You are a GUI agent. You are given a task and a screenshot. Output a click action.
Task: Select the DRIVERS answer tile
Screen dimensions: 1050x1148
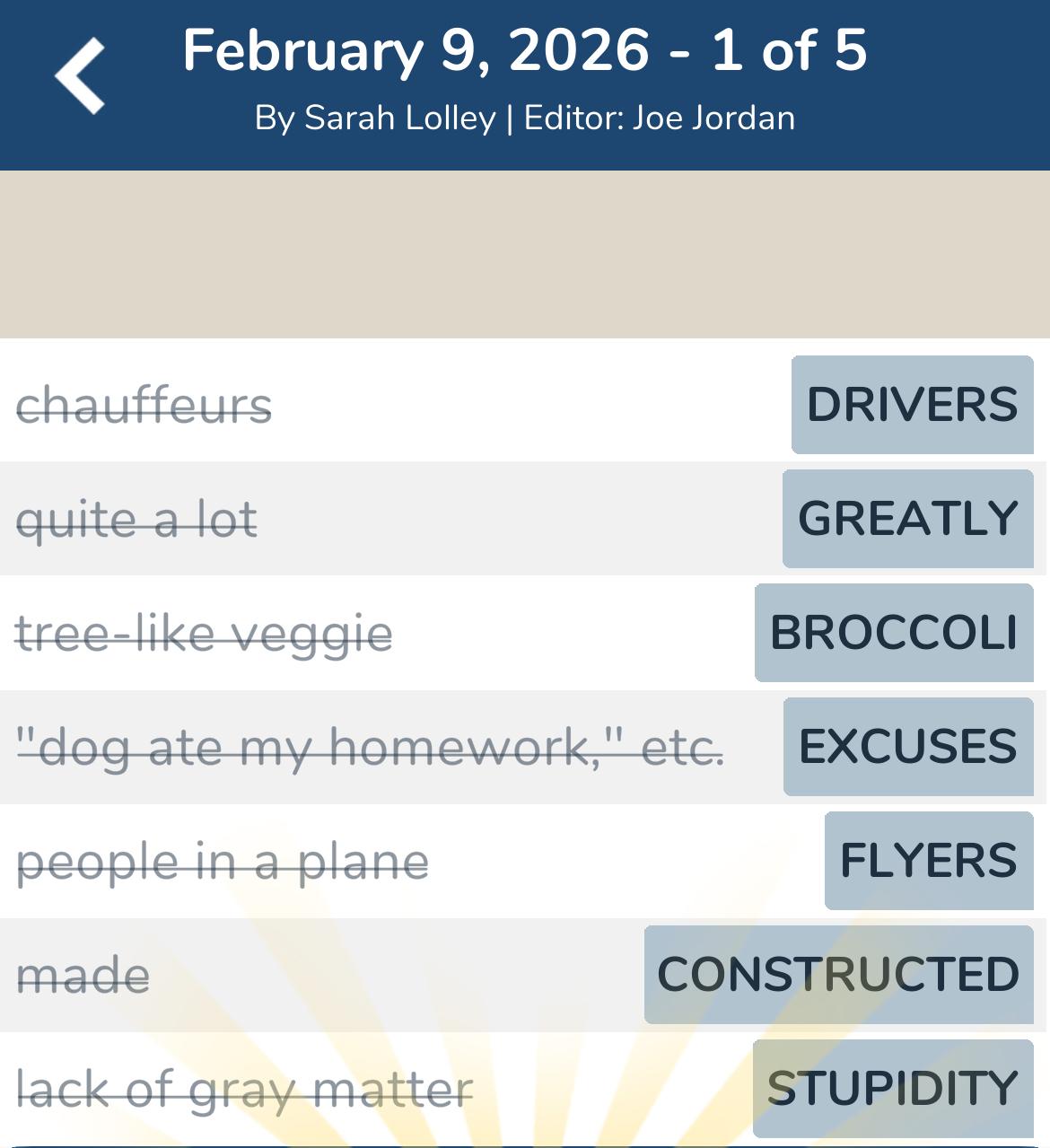[x=912, y=405]
